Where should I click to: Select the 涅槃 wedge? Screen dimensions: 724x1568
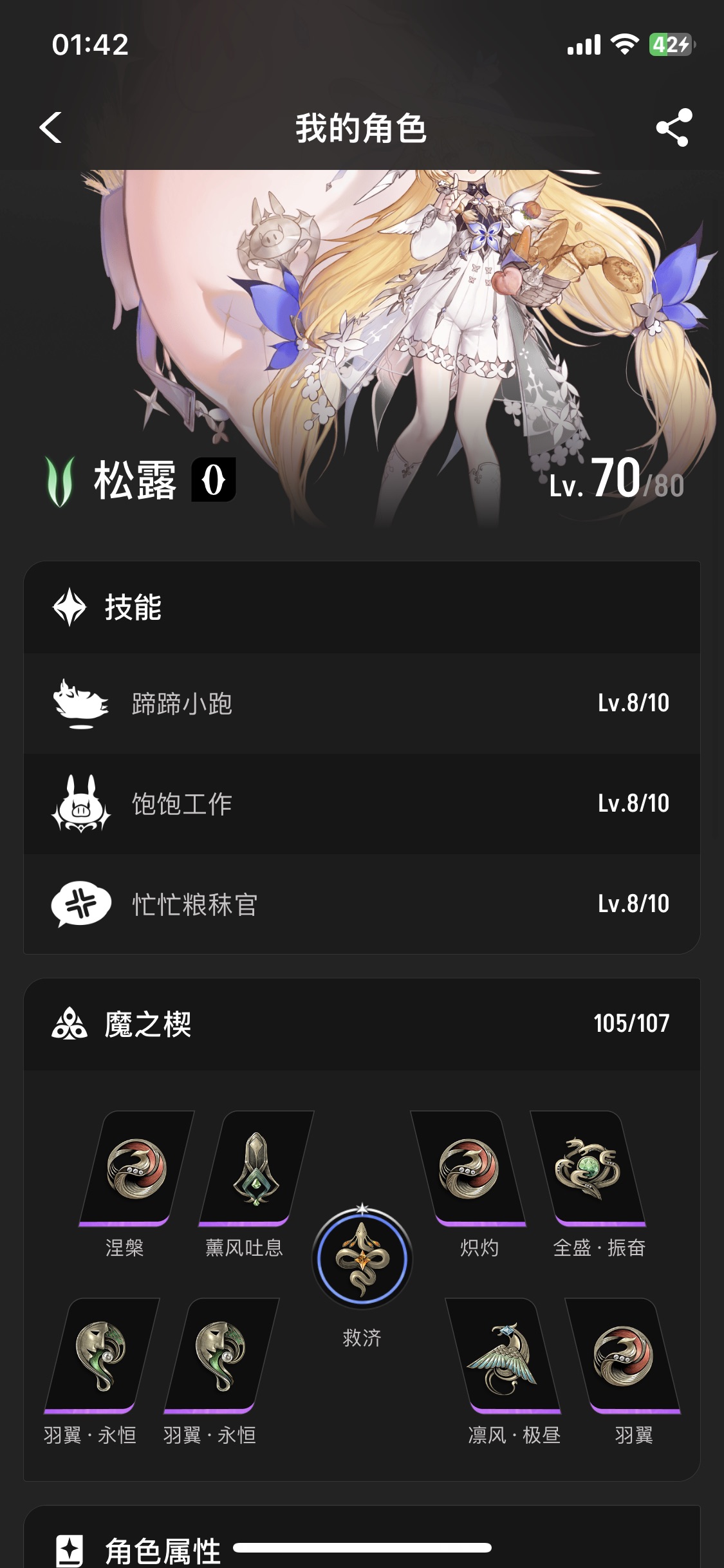(x=136, y=1168)
